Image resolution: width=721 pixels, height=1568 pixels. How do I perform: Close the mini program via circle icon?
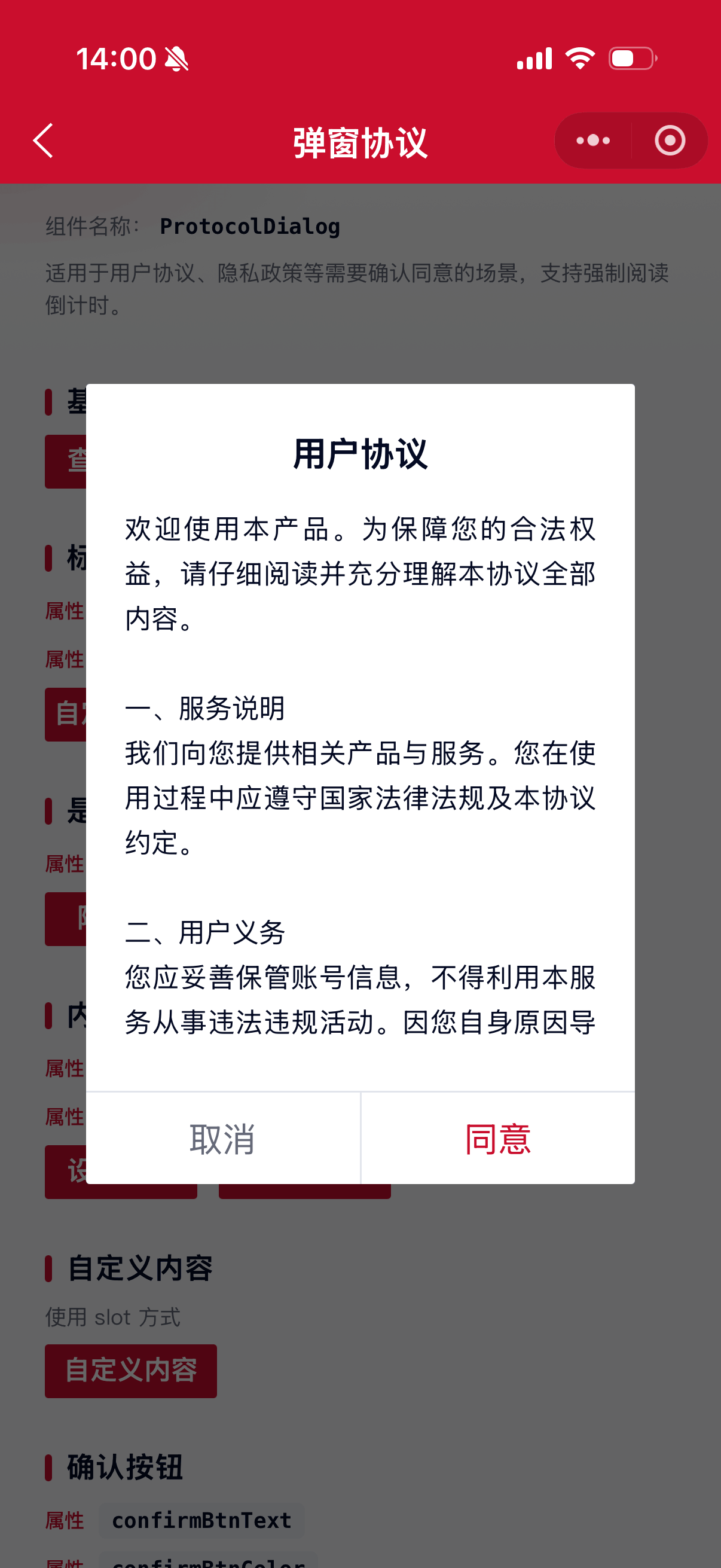click(x=670, y=141)
